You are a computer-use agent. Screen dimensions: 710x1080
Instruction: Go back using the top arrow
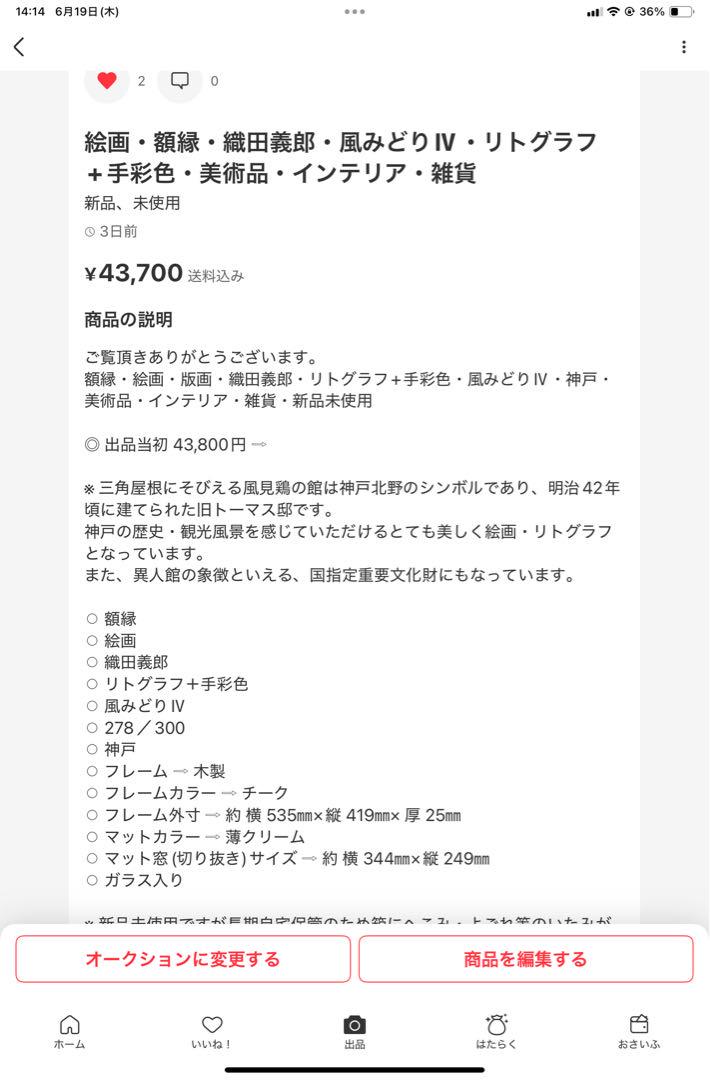tap(19, 47)
